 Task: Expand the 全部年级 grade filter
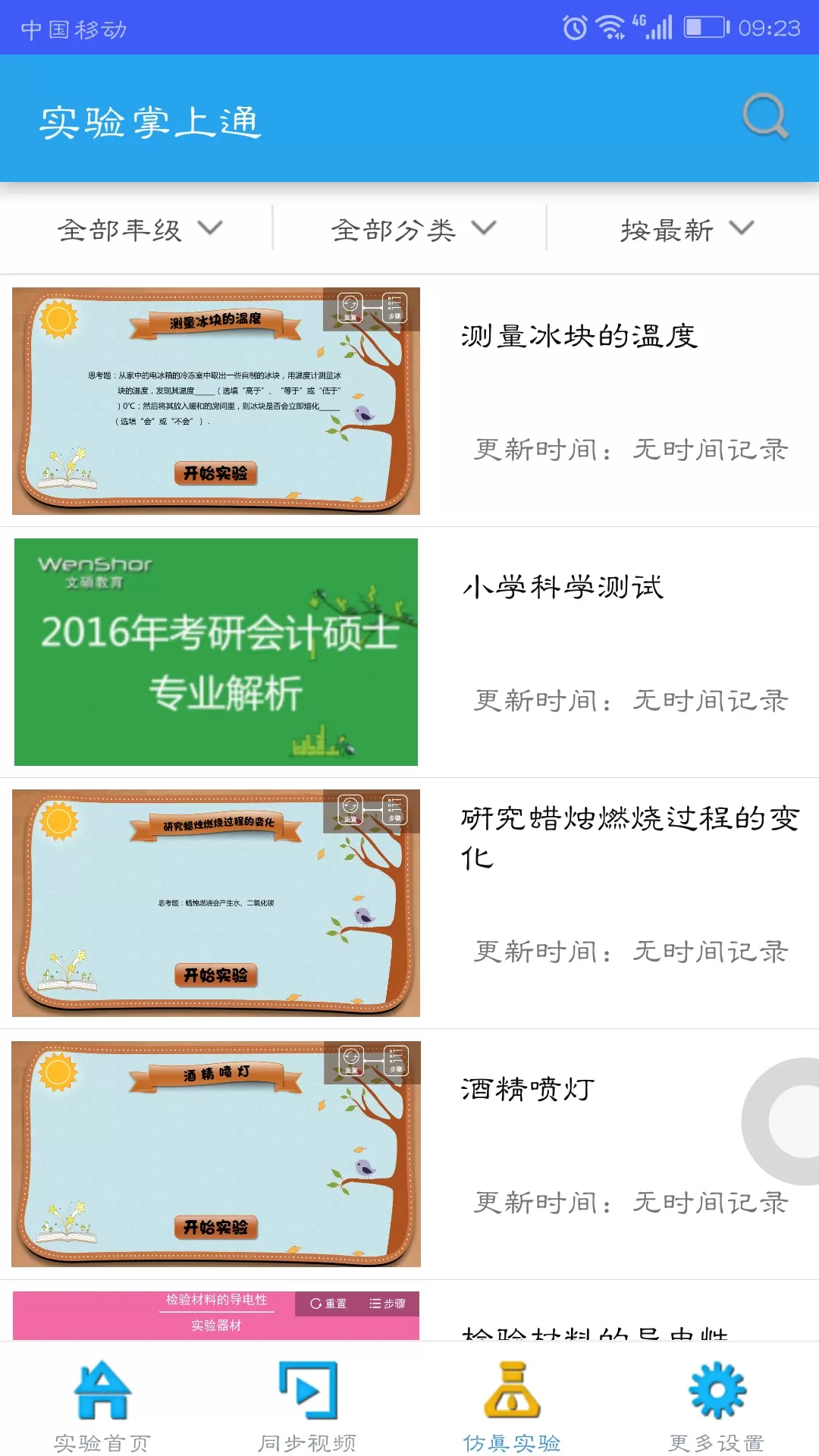point(138,229)
